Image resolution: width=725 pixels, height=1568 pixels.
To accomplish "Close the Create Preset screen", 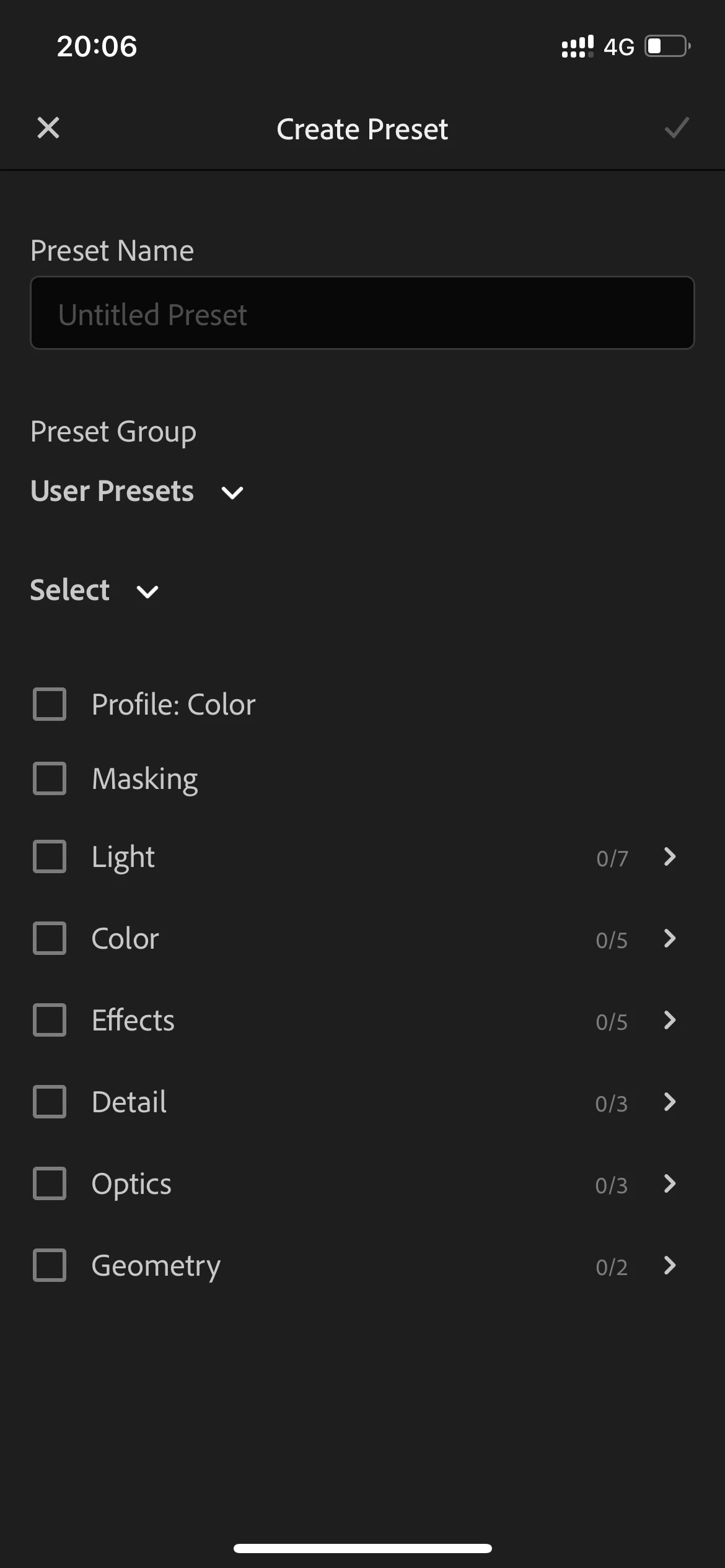I will coord(48,128).
